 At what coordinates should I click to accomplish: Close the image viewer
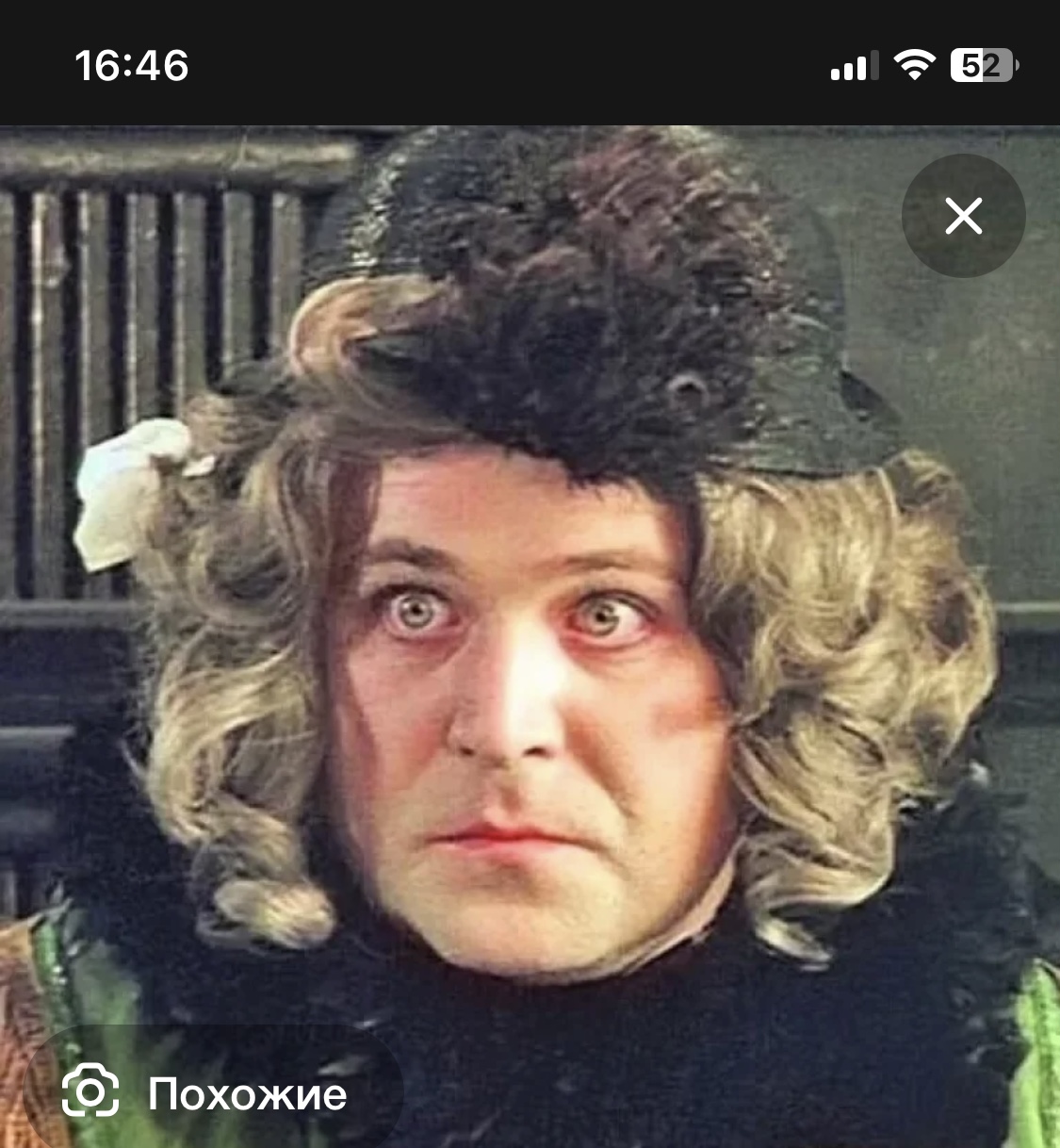pyautogui.click(x=963, y=216)
